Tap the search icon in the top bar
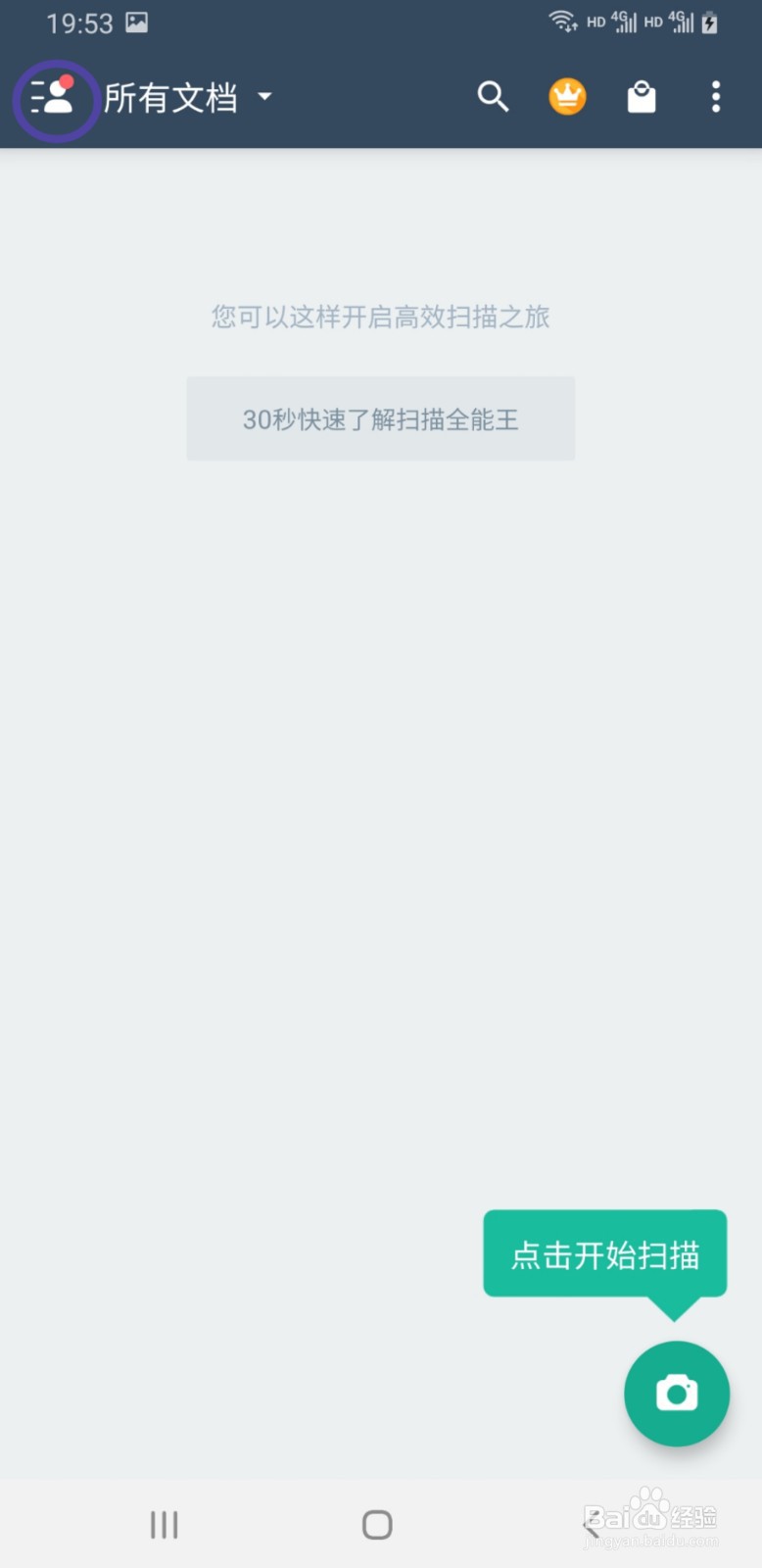Image resolution: width=762 pixels, height=1568 pixels. pyautogui.click(x=493, y=97)
